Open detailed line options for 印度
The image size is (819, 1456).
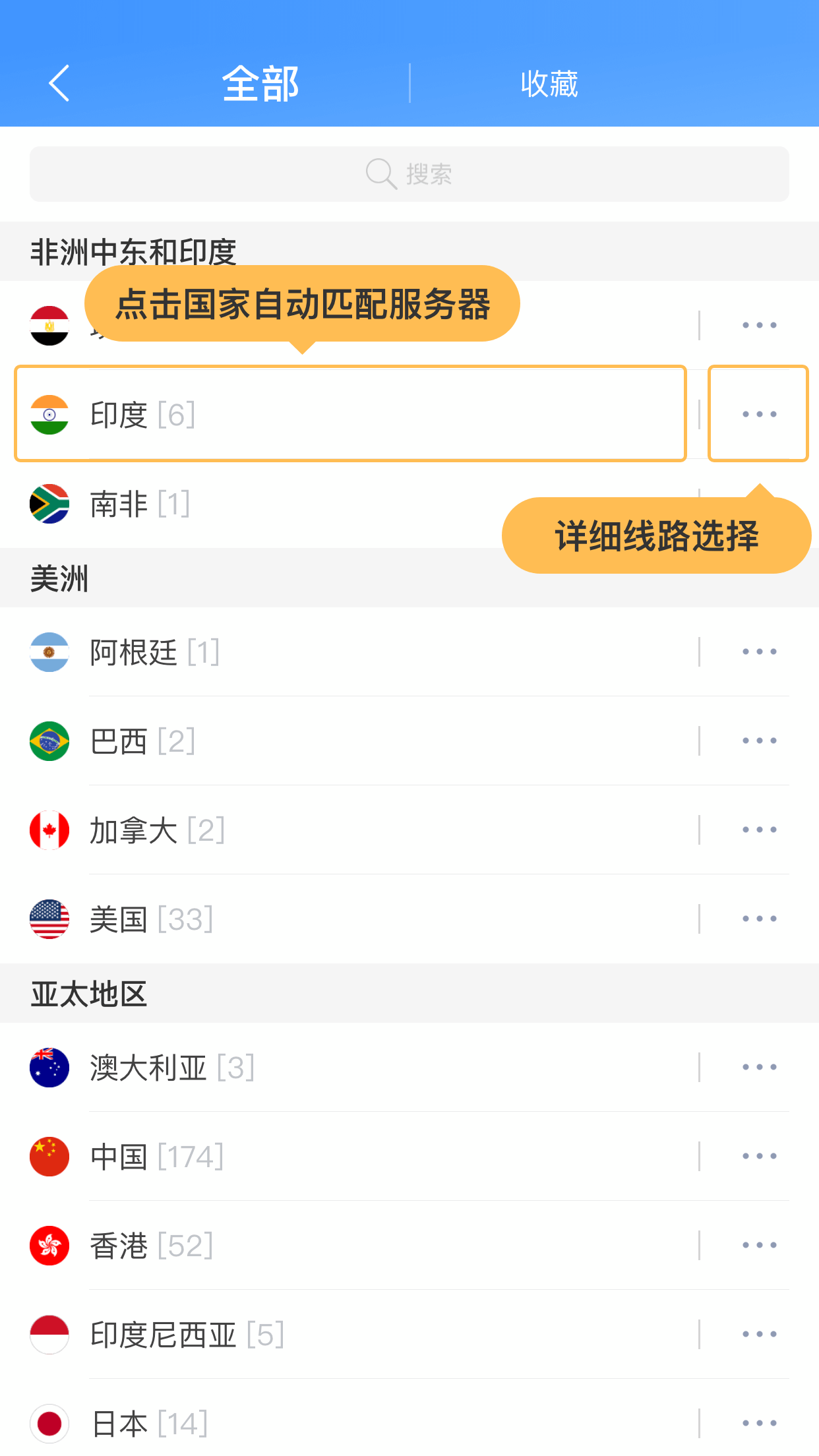pos(758,414)
